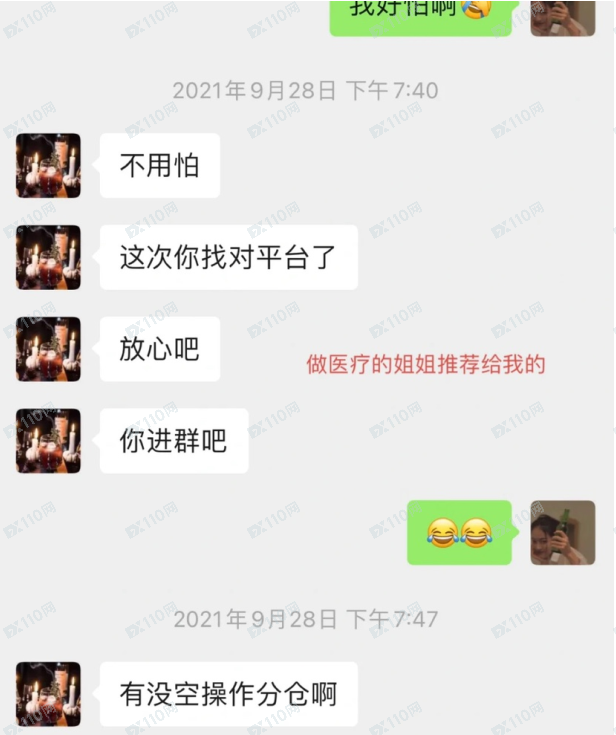Open sender's avatar next to 你进群吧

coord(48,441)
